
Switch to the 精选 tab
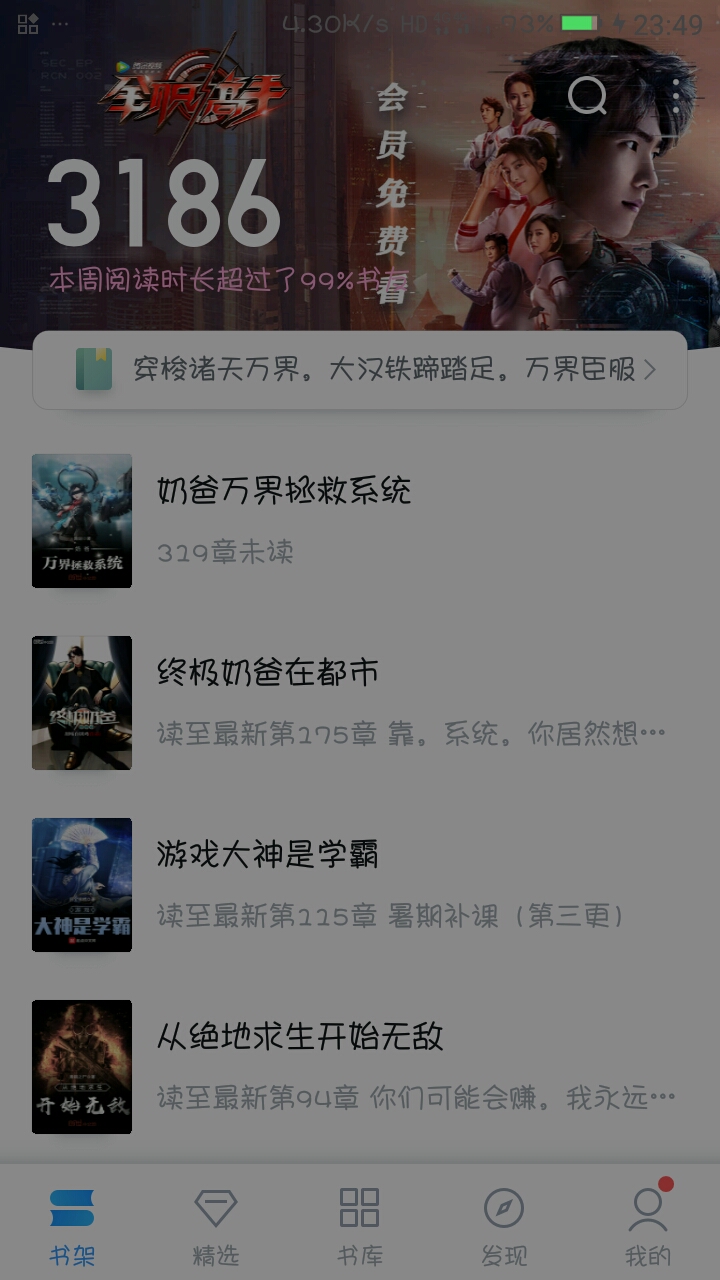pyautogui.click(x=216, y=1226)
